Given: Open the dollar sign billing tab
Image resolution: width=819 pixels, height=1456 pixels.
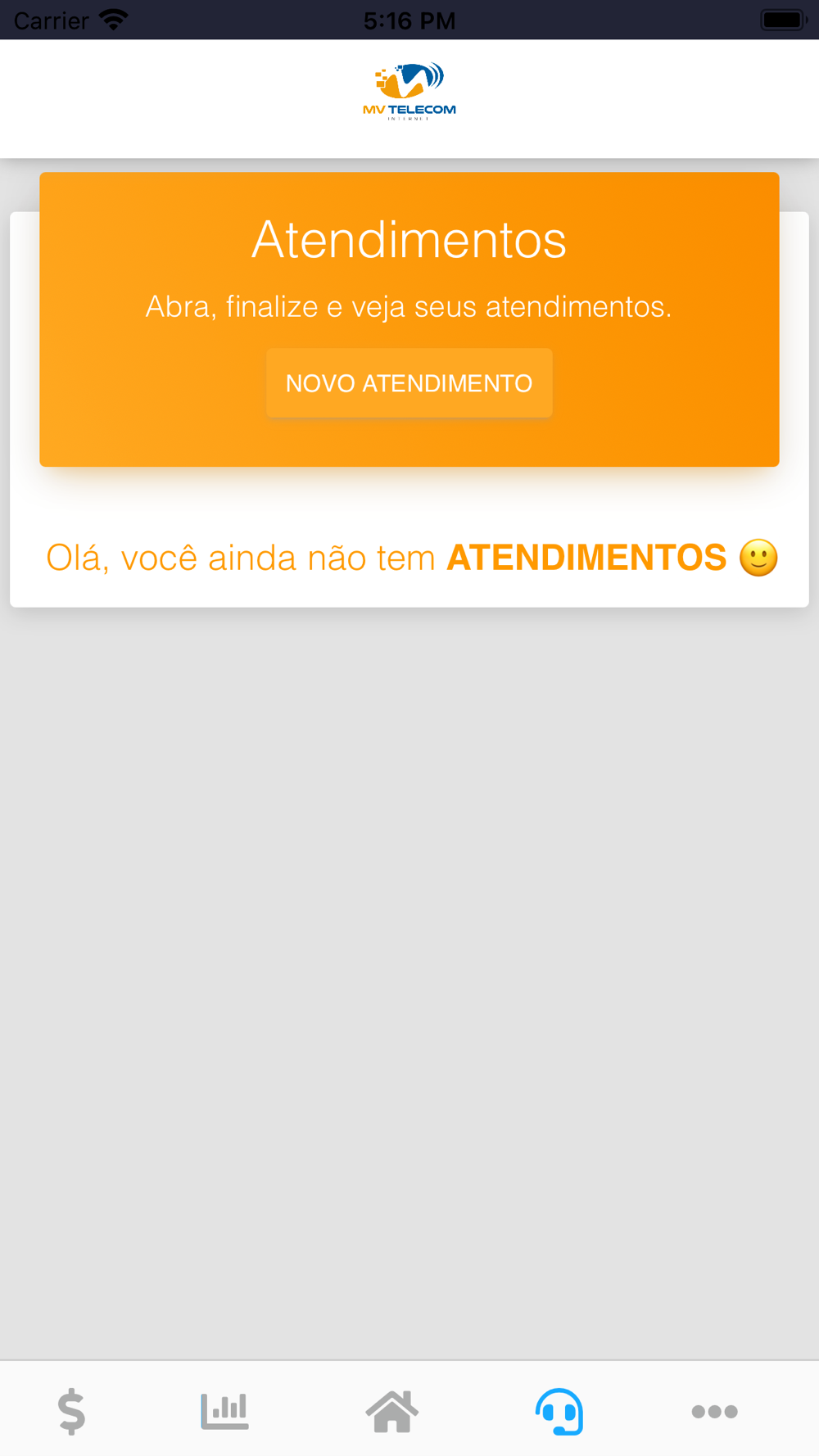Looking at the screenshot, I should point(72,1411).
